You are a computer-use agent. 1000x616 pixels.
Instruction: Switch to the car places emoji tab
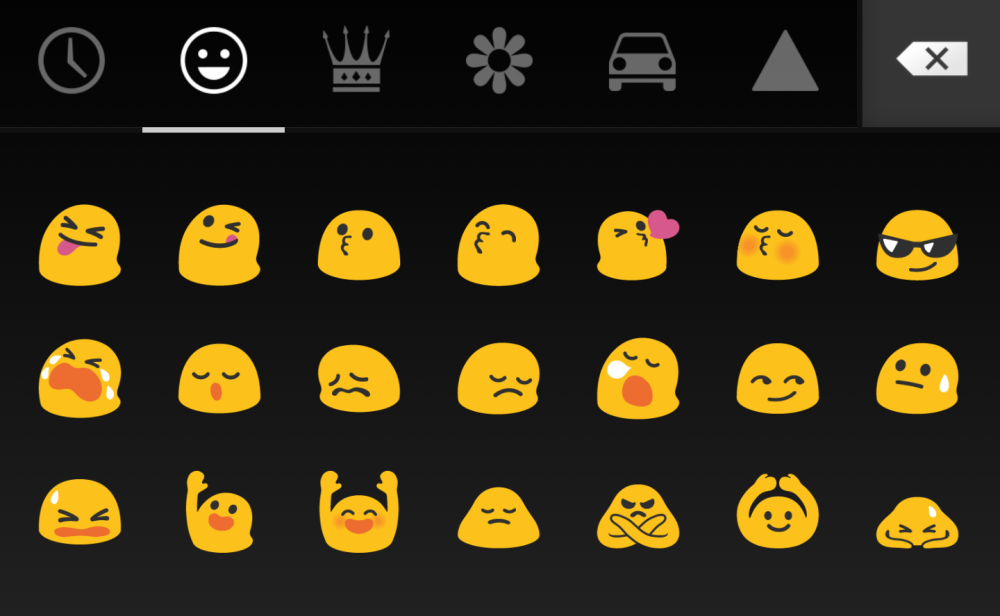(x=642, y=61)
